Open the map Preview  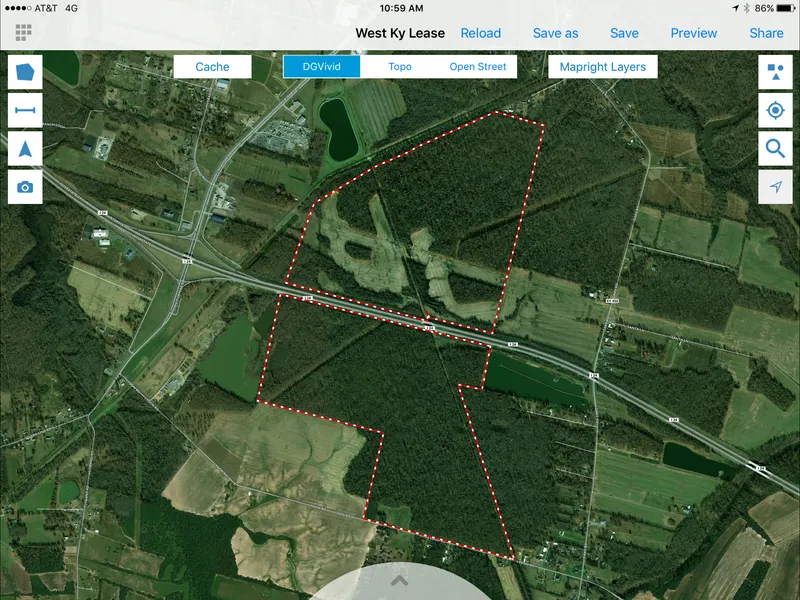pyautogui.click(x=694, y=33)
